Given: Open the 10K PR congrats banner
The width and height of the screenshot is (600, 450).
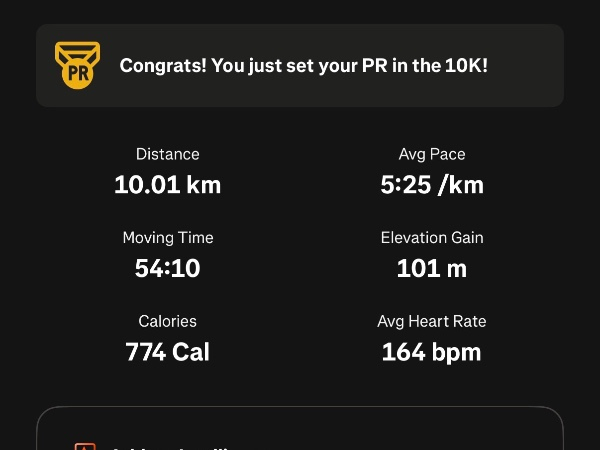Looking at the screenshot, I should coord(300,66).
